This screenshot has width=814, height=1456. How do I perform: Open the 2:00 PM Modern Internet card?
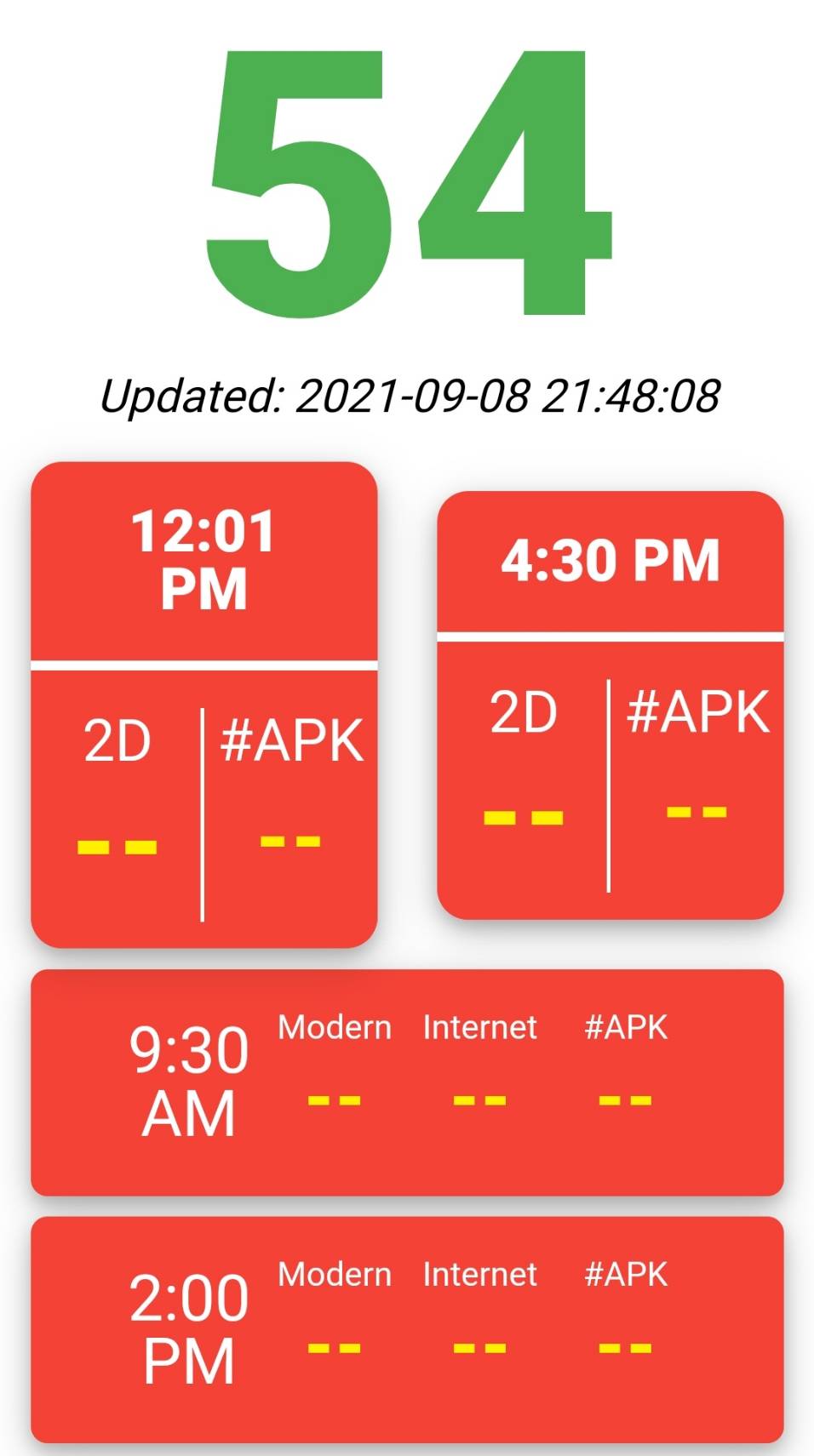coord(407,1329)
